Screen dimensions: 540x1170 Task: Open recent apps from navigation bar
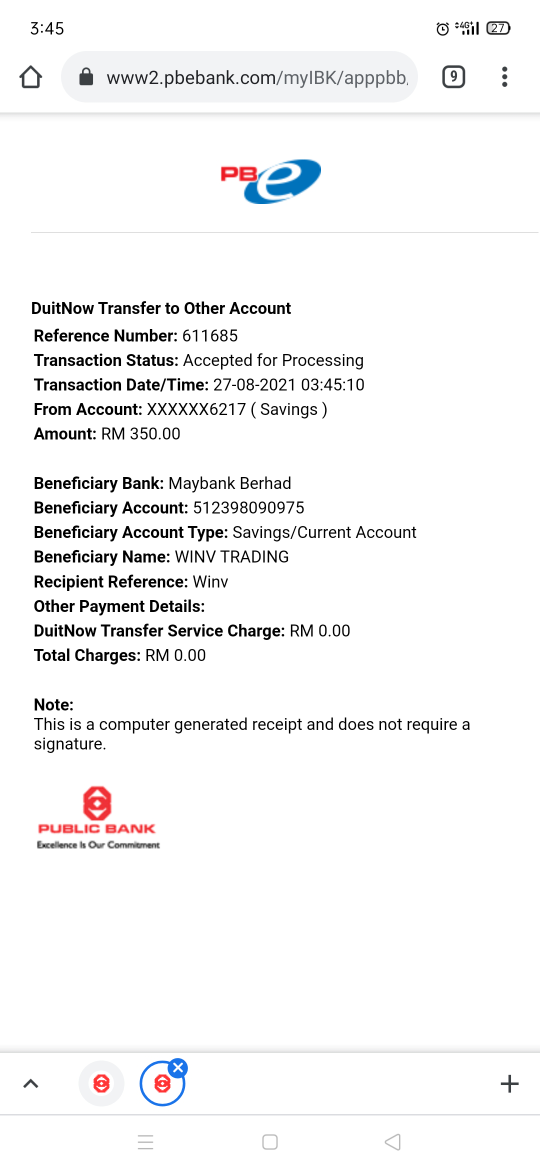[x=145, y=1142]
